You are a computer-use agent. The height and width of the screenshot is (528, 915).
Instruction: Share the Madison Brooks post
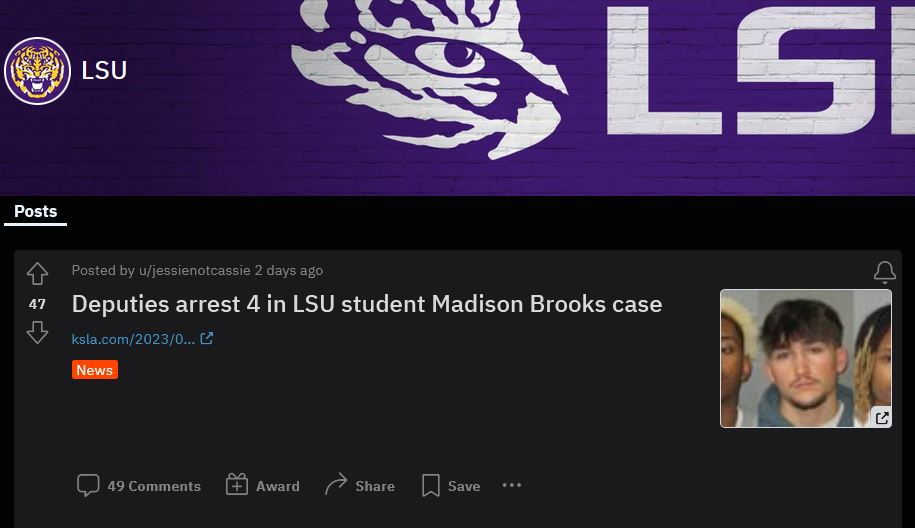pyautogui.click(x=360, y=486)
